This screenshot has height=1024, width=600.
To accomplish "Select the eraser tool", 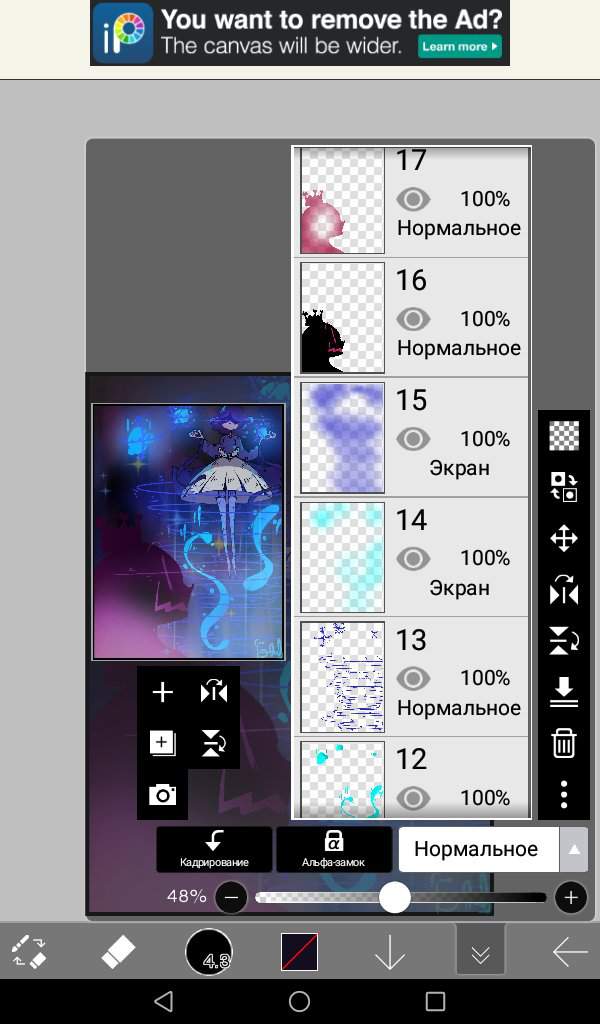I will coord(119,952).
